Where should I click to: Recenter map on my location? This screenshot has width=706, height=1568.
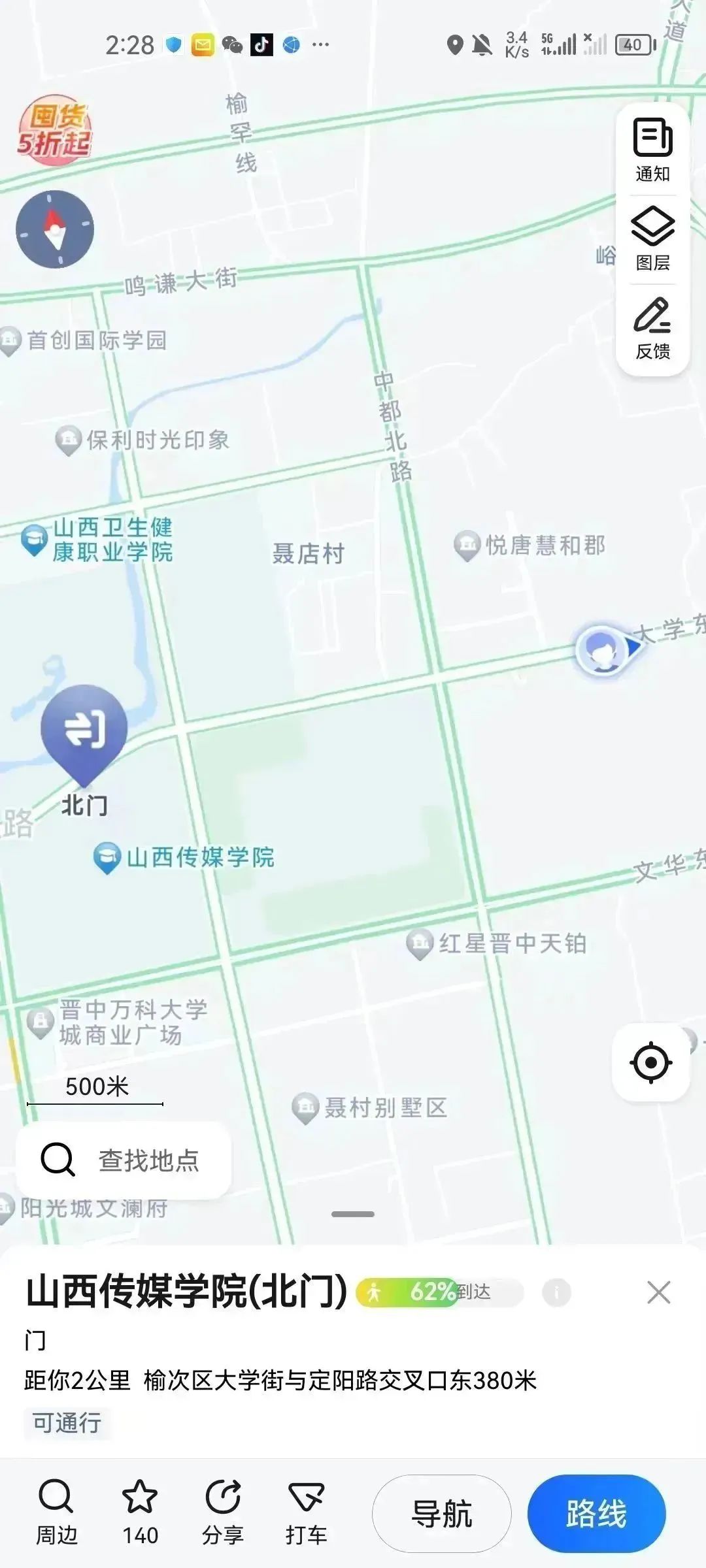650,1062
